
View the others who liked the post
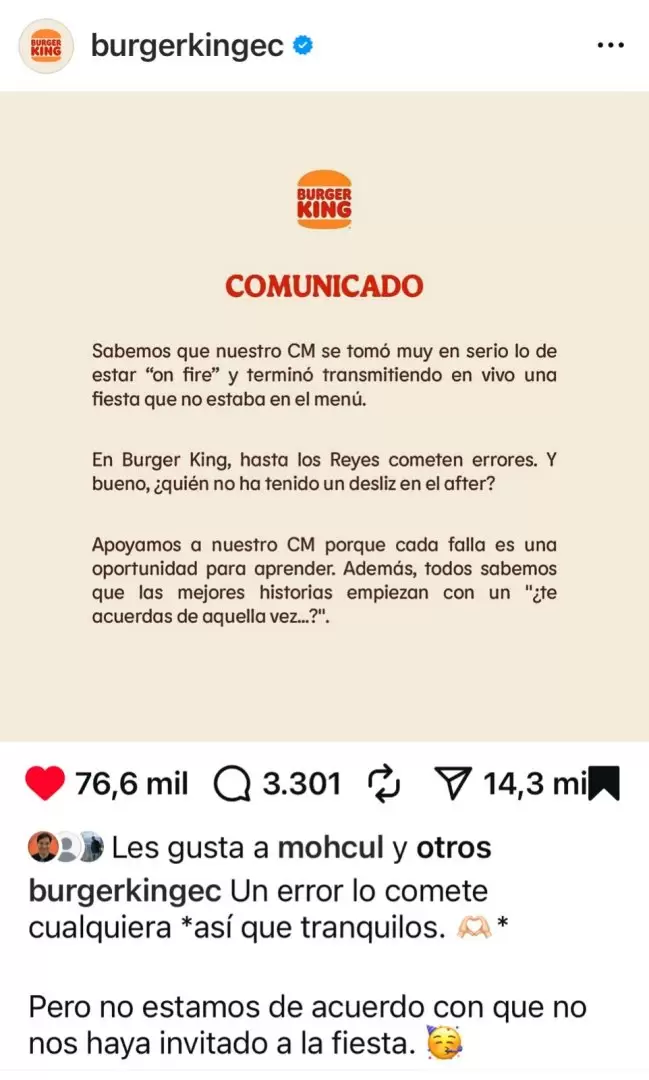click(x=453, y=848)
